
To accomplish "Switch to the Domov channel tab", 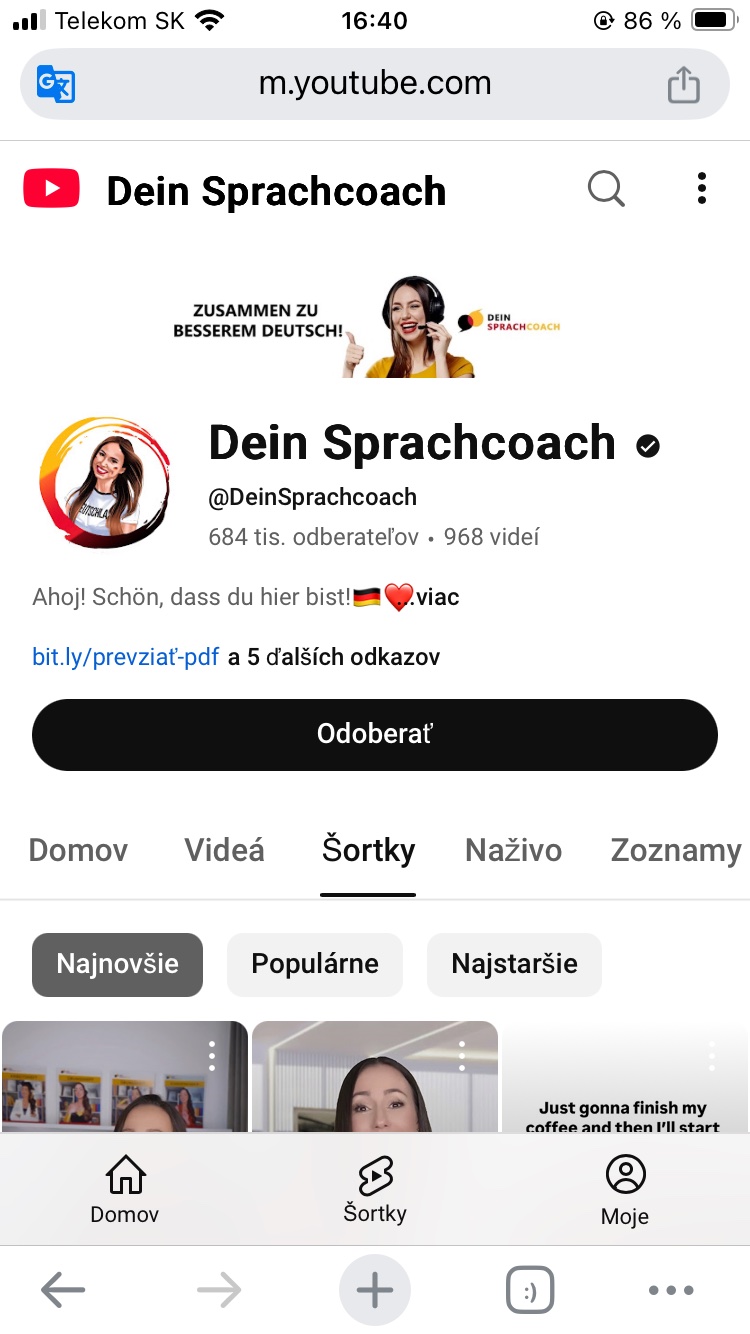I will [x=78, y=850].
